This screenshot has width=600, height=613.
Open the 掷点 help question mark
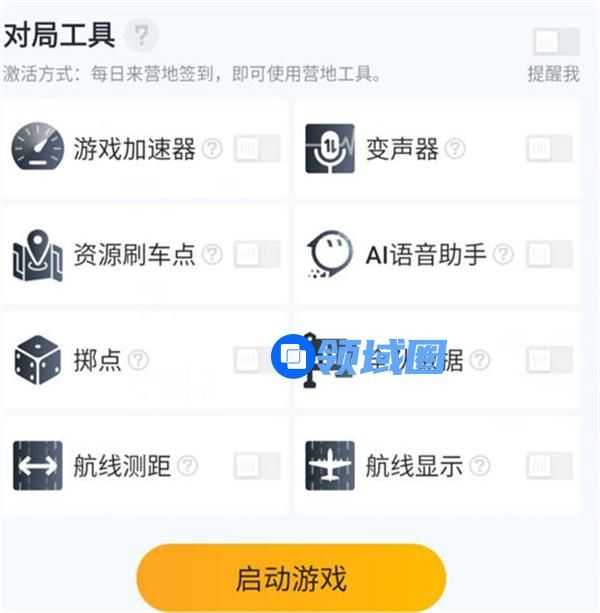[138, 360]
